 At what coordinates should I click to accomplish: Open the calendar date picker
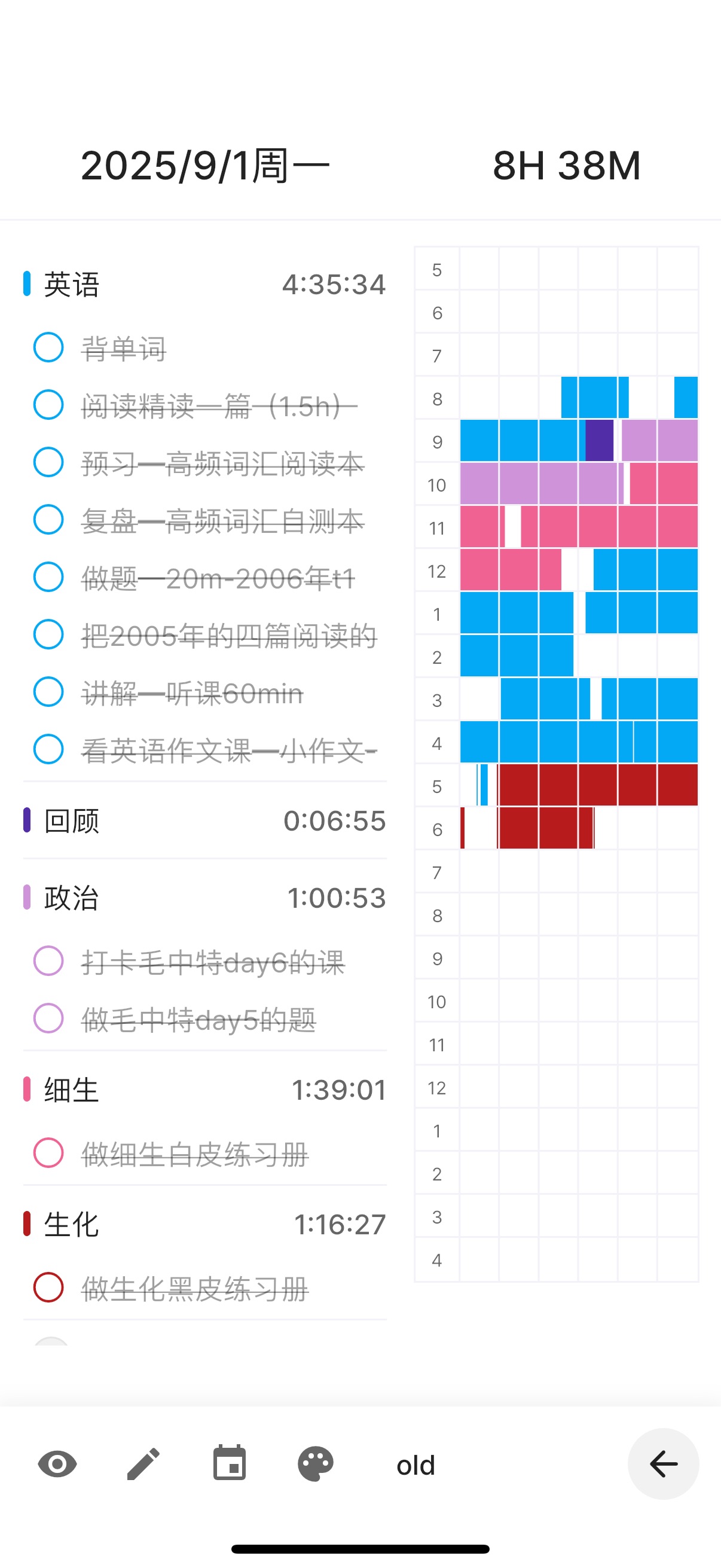230,1464
